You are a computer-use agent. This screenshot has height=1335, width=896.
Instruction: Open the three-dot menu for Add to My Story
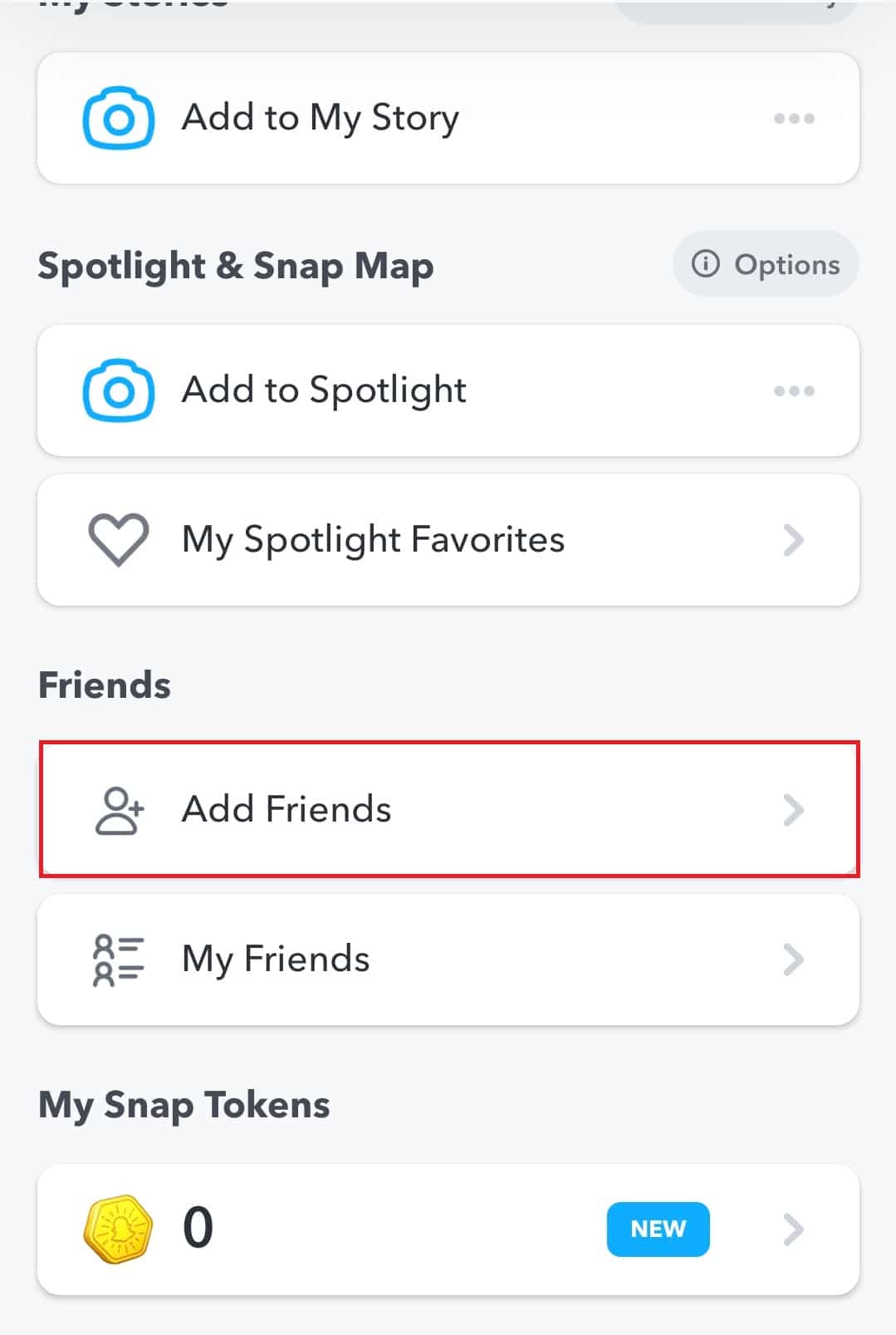point(794,118)
